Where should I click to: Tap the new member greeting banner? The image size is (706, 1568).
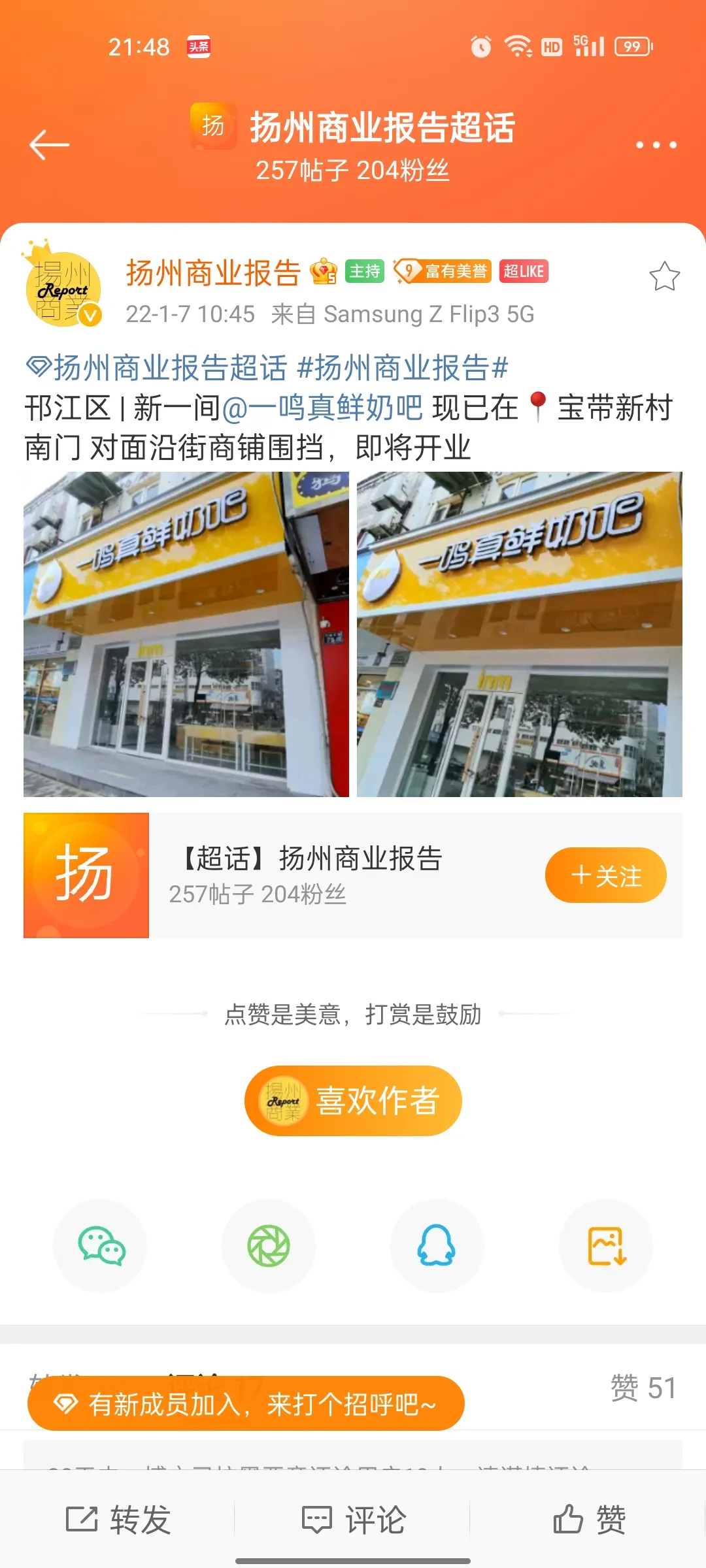[x=245, y=1403]
